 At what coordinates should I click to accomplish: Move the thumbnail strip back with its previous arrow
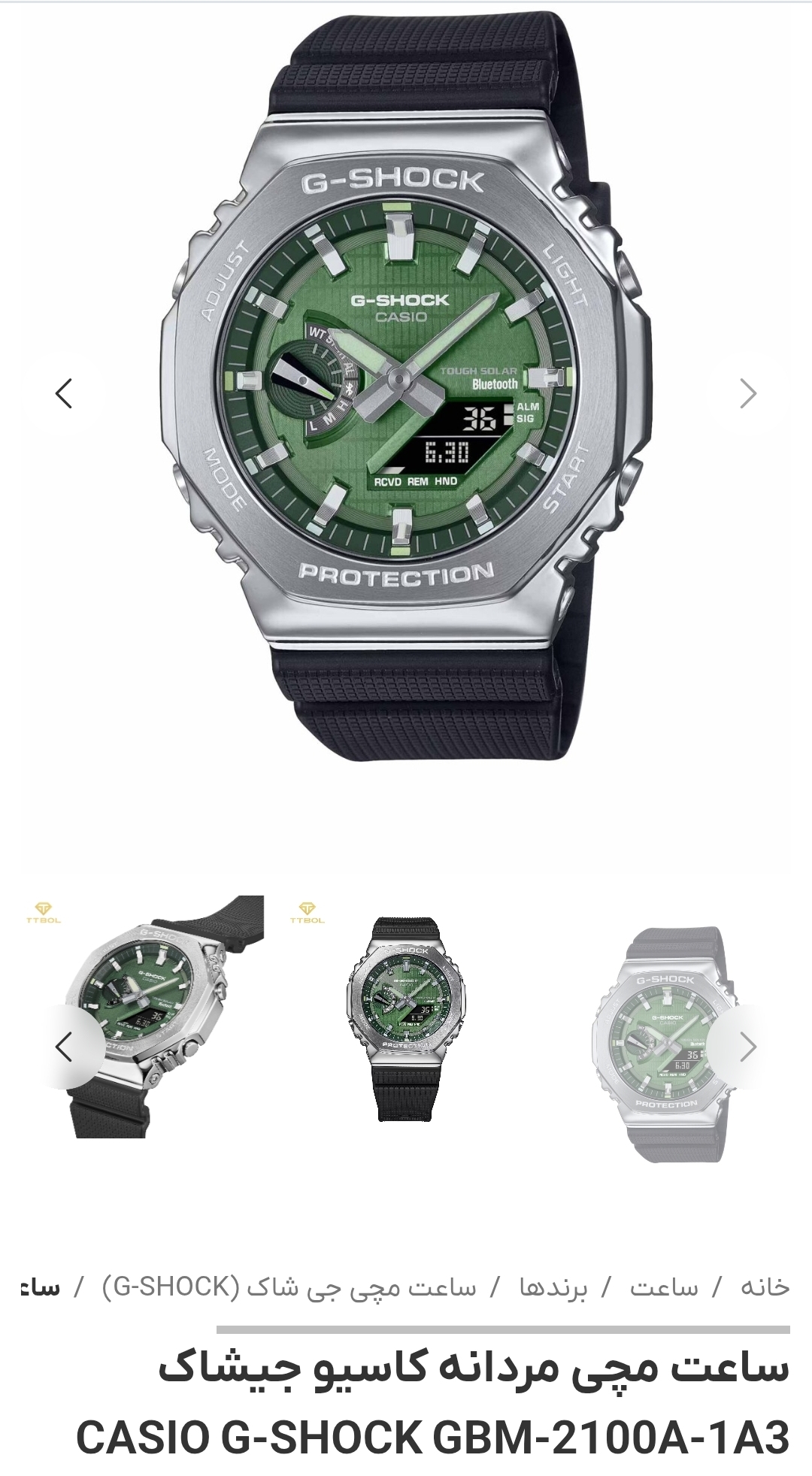coord(65,1047)
